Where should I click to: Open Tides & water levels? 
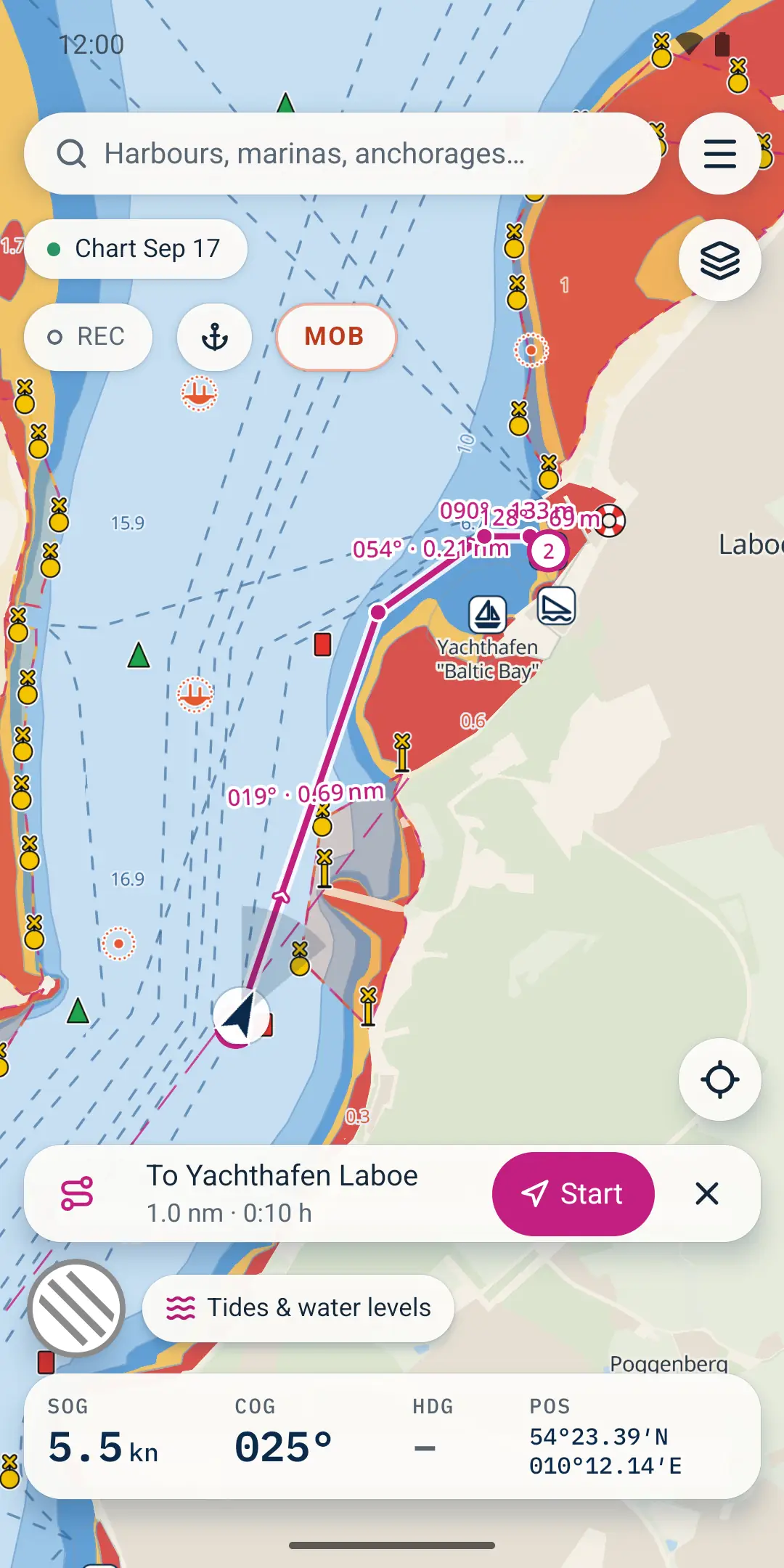pos(298,1308)
